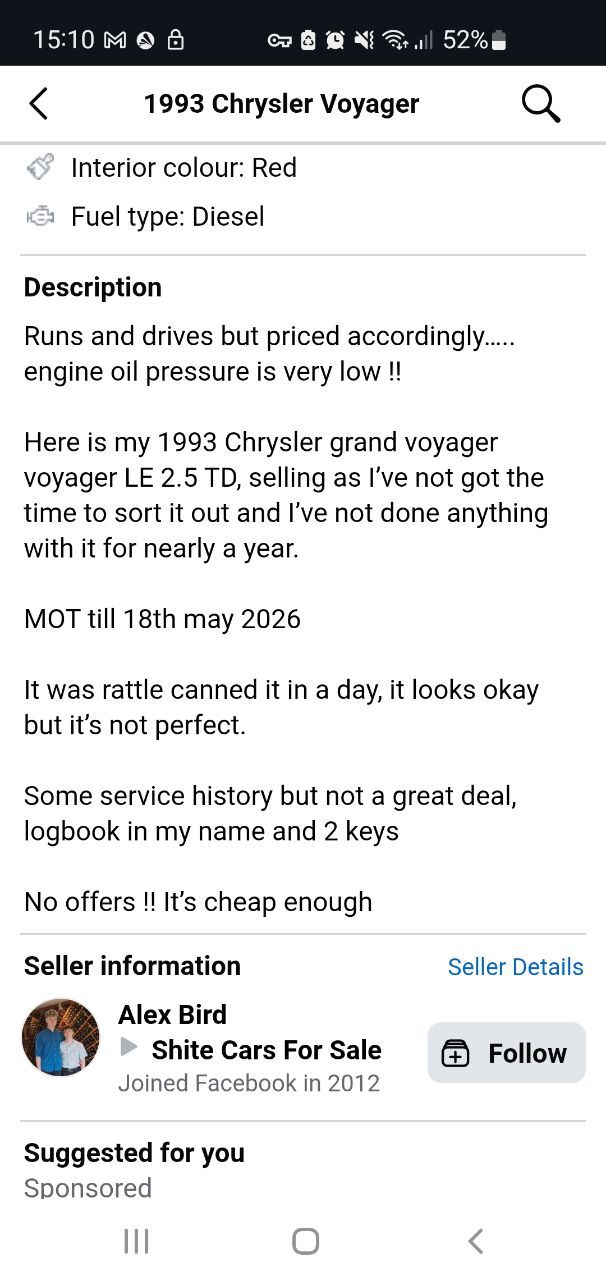Open the search magnifier icon
The image size is (606, 1280).
541,104
